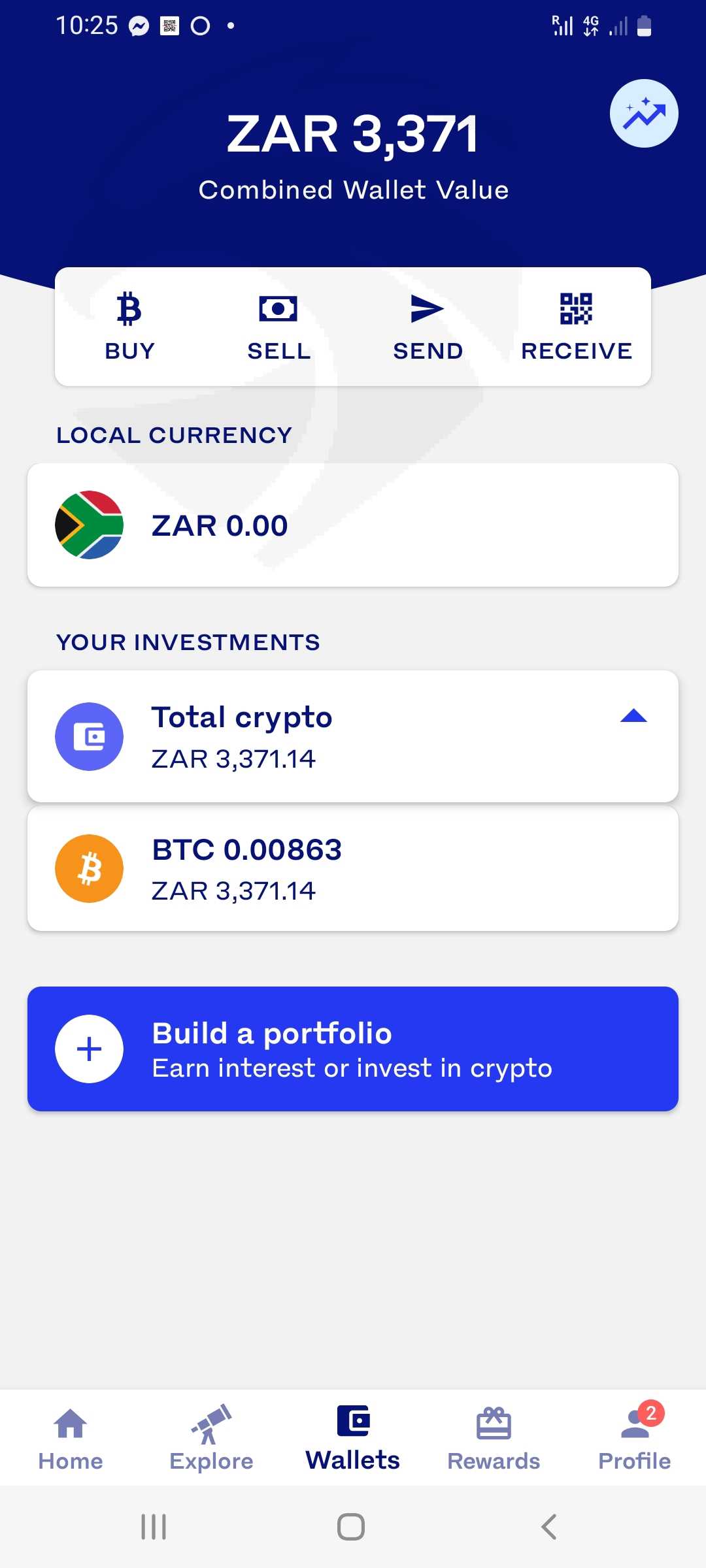Tap the system back button
This screenshot has width=706, height=1568.
coord(549,1527)
